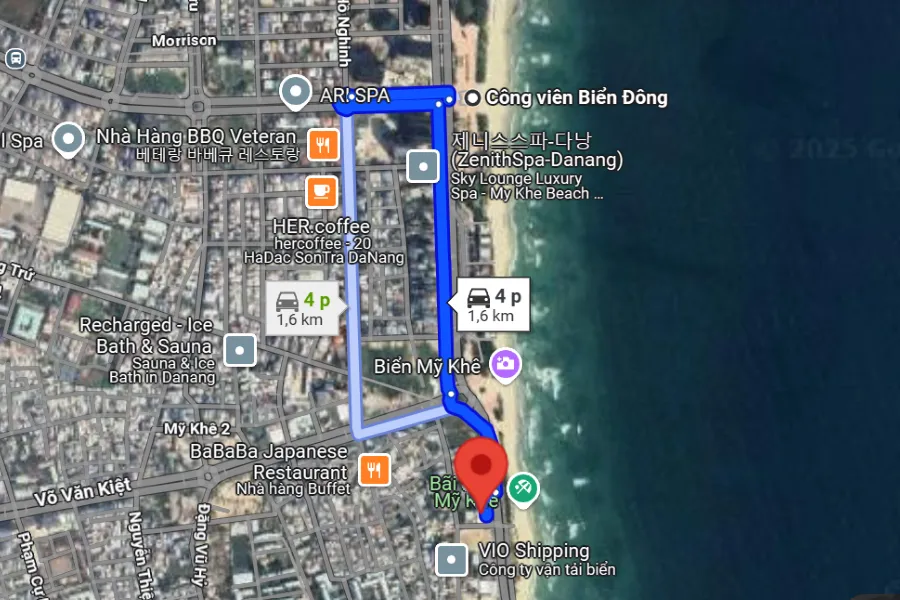Viewport: 900px width, 600px height.
Task: Open the Biển Mỹ Khê photo marker
Action: [x=506, y=364]
